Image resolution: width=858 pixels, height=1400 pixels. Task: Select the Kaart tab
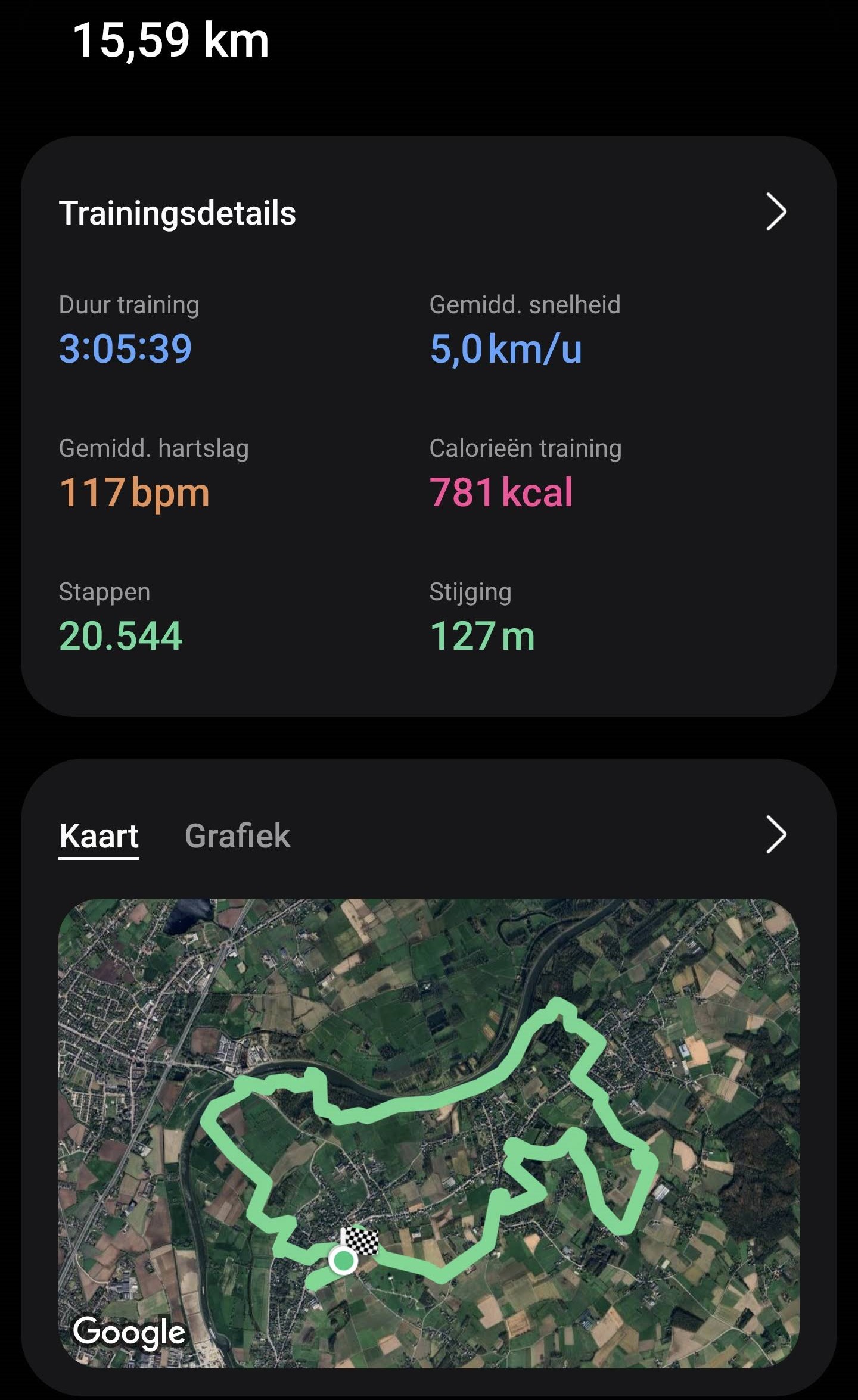click(99, 835)
